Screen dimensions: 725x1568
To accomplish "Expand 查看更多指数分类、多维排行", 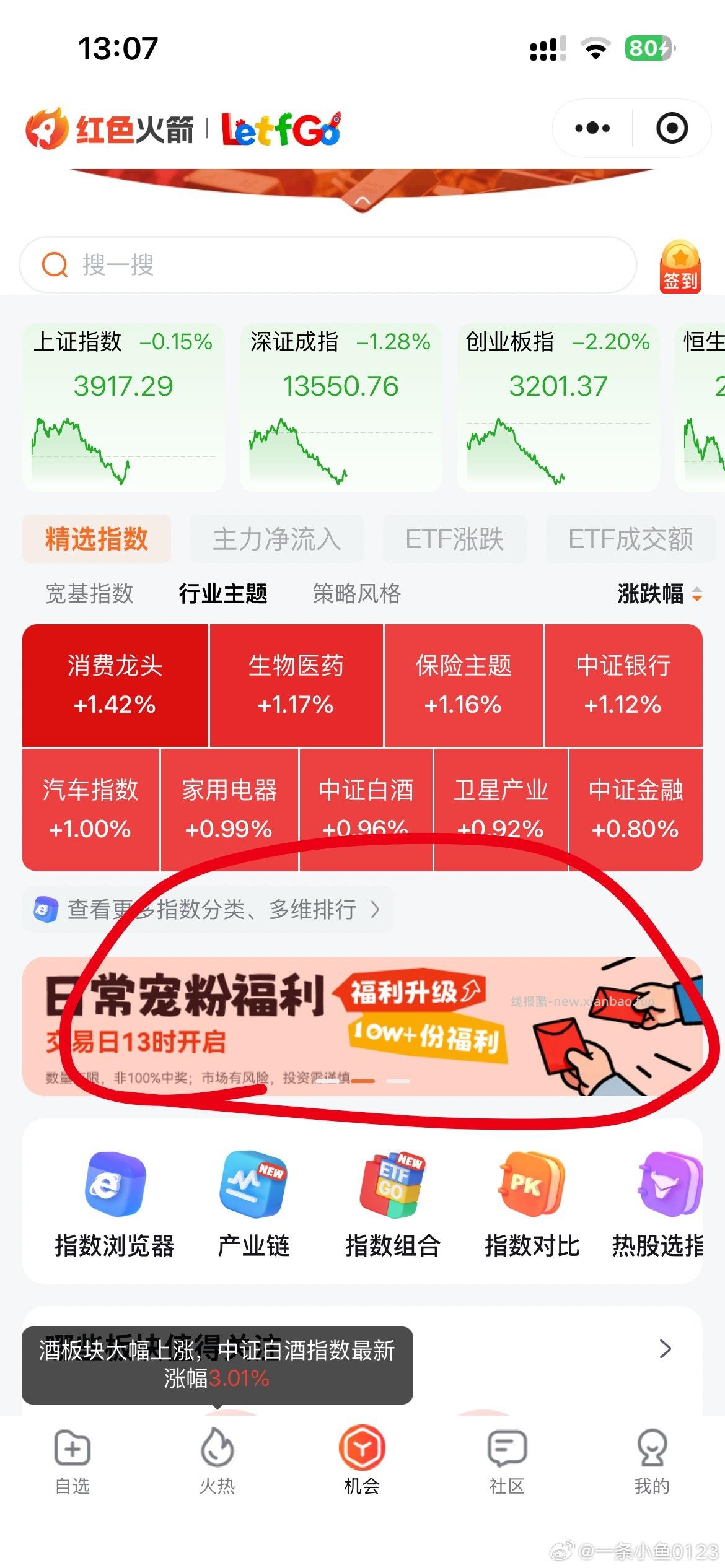I will coord(211,910).
